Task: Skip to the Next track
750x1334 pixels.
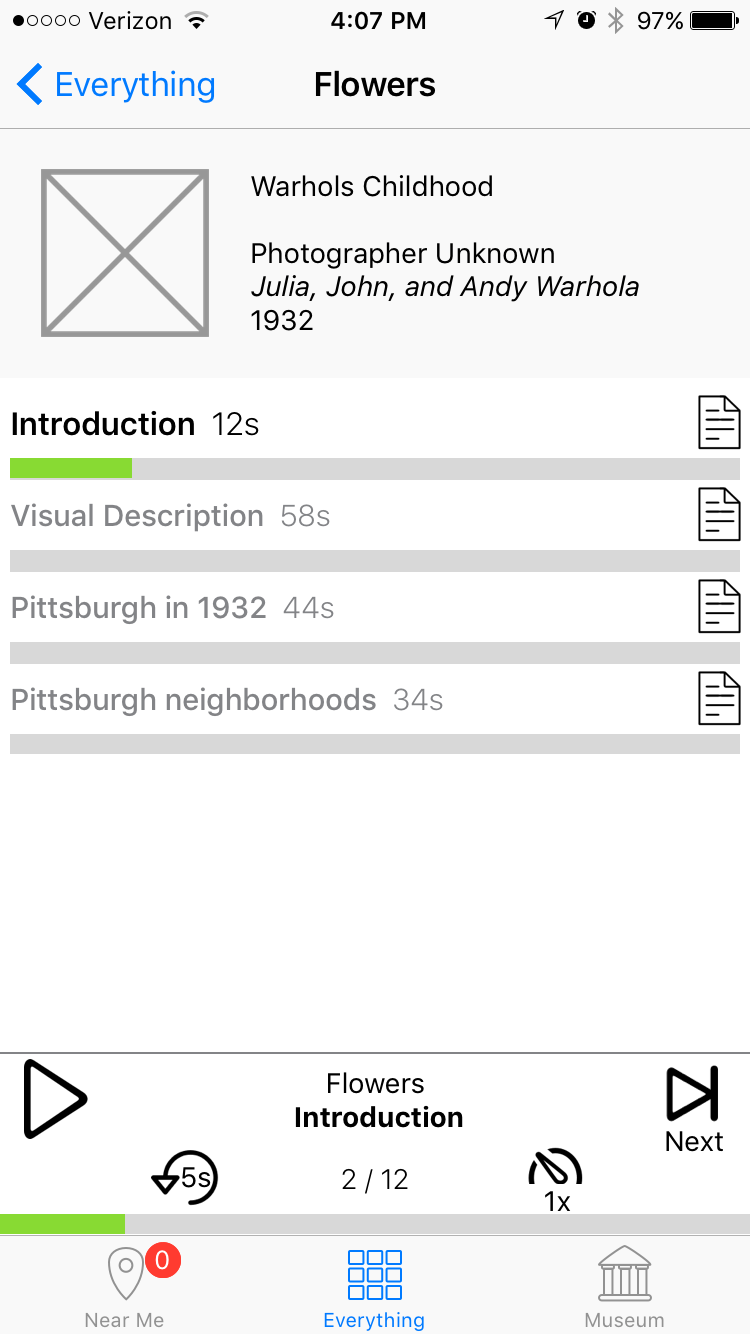Action: (x=694, y=1110)
